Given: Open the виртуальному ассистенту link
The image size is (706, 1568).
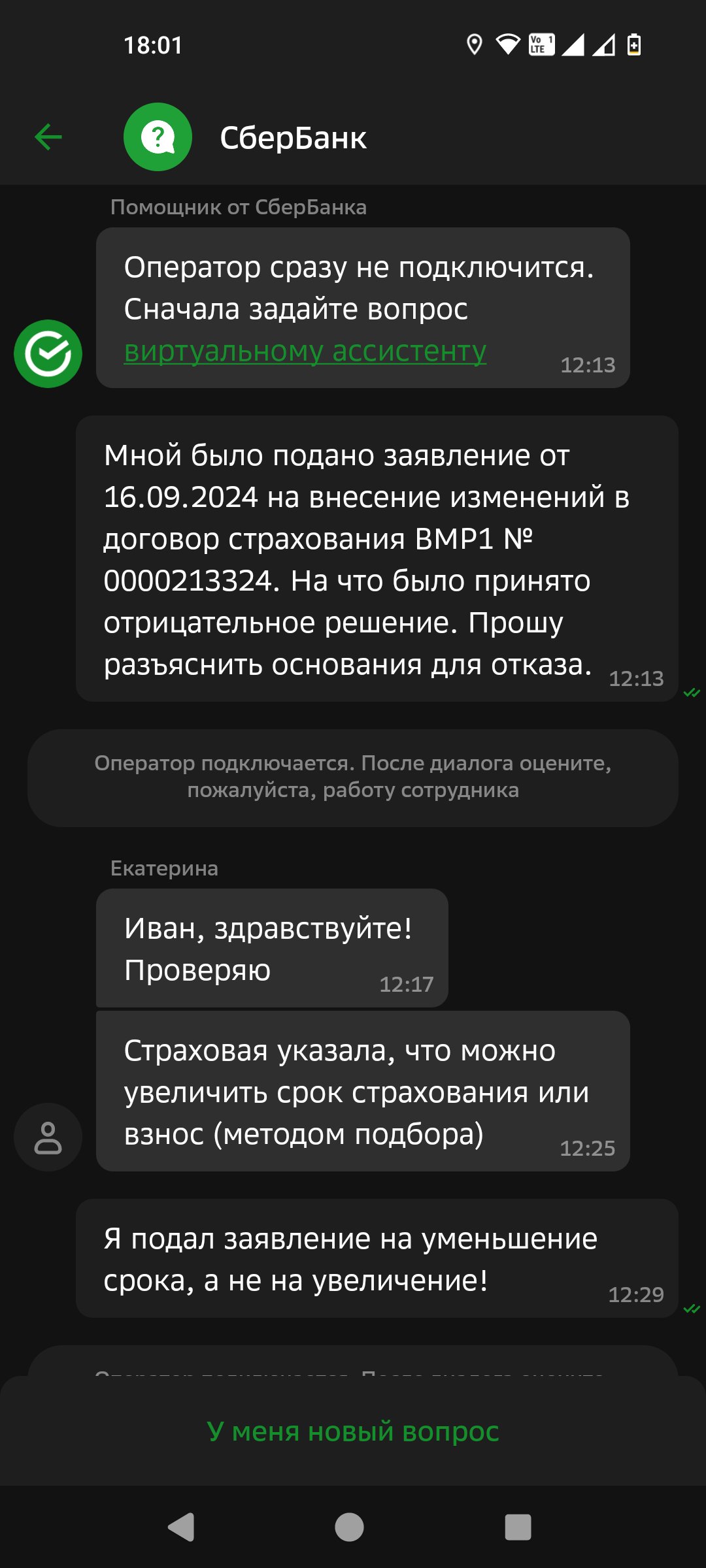Looking at the screenshot, I should (305, 351).
